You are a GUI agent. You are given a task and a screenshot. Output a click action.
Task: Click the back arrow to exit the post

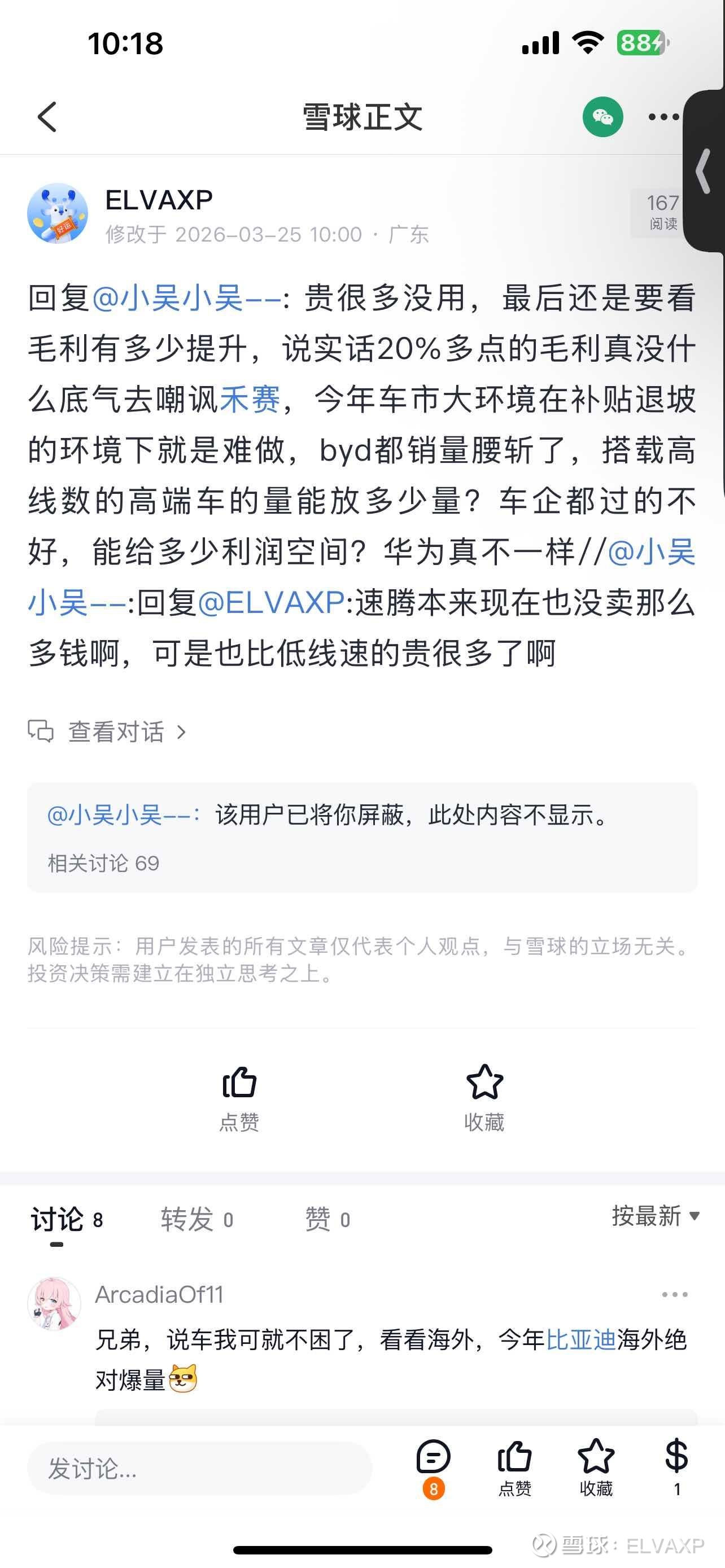pyautogui.click(x=47, y=117)
